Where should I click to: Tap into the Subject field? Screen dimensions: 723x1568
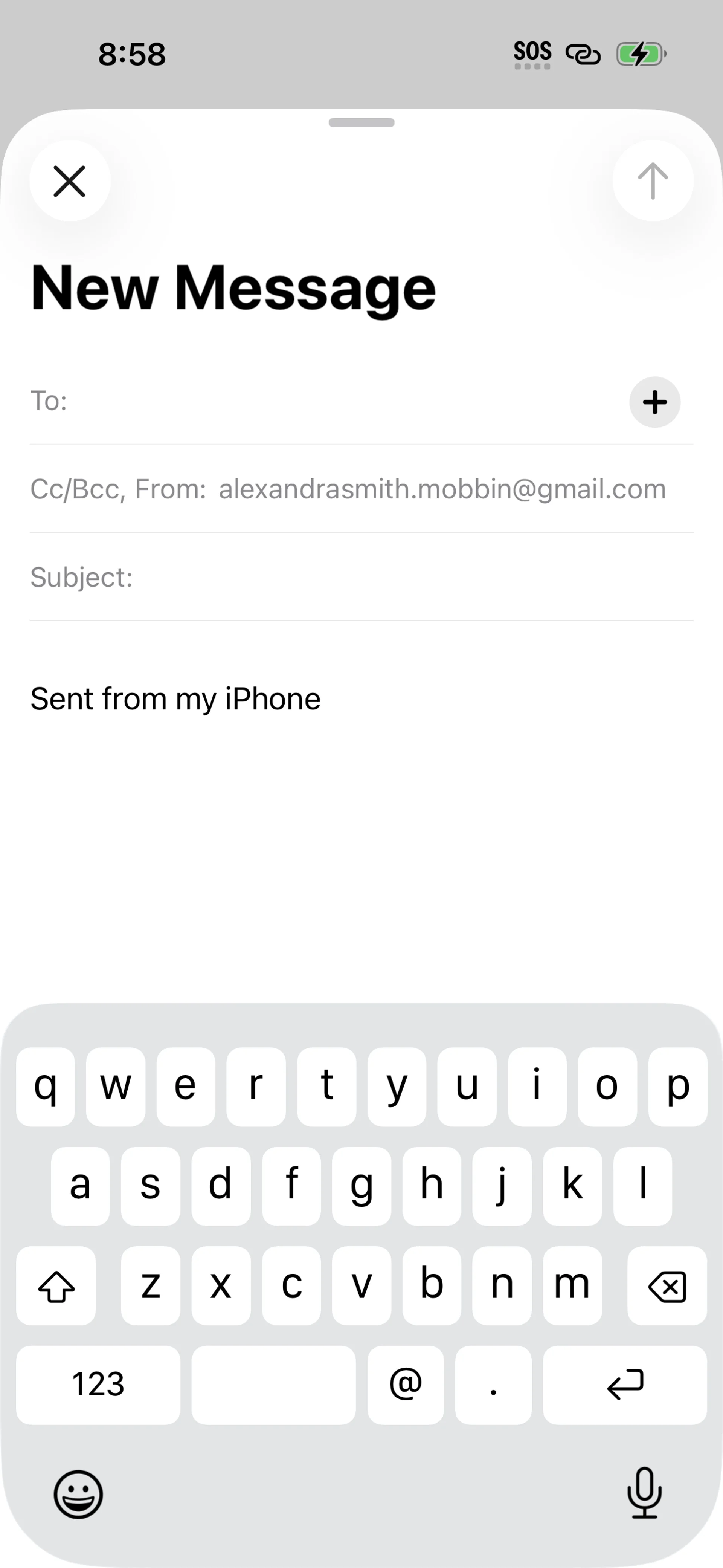(361, 577)
